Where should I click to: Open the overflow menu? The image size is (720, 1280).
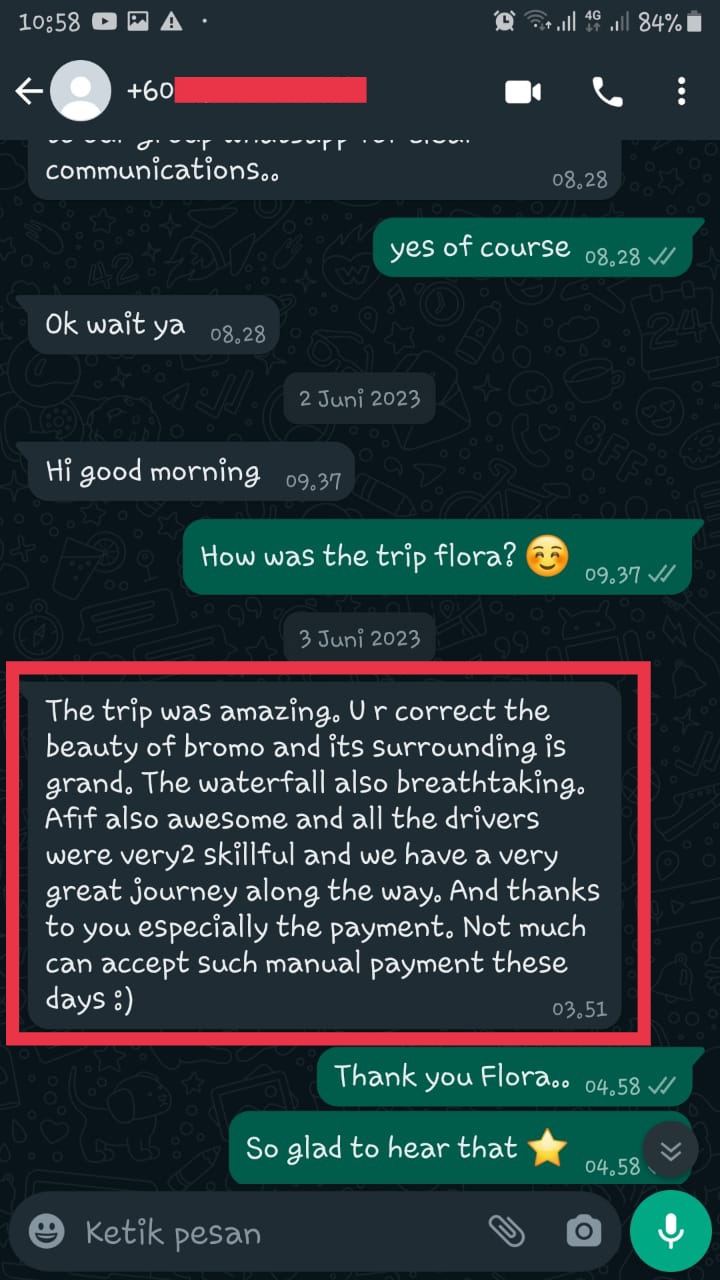tap(682, 92)
